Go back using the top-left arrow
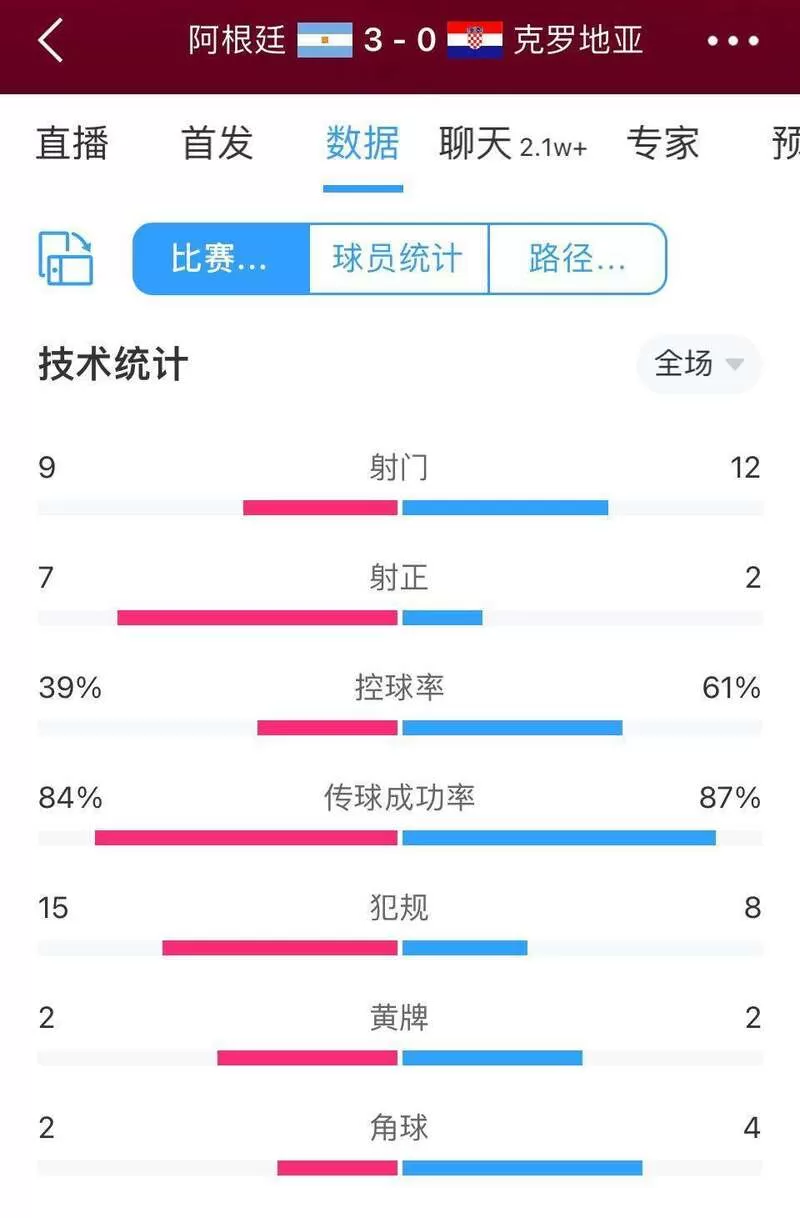The height and width of the screenshot is (1218, 800). 50,41
